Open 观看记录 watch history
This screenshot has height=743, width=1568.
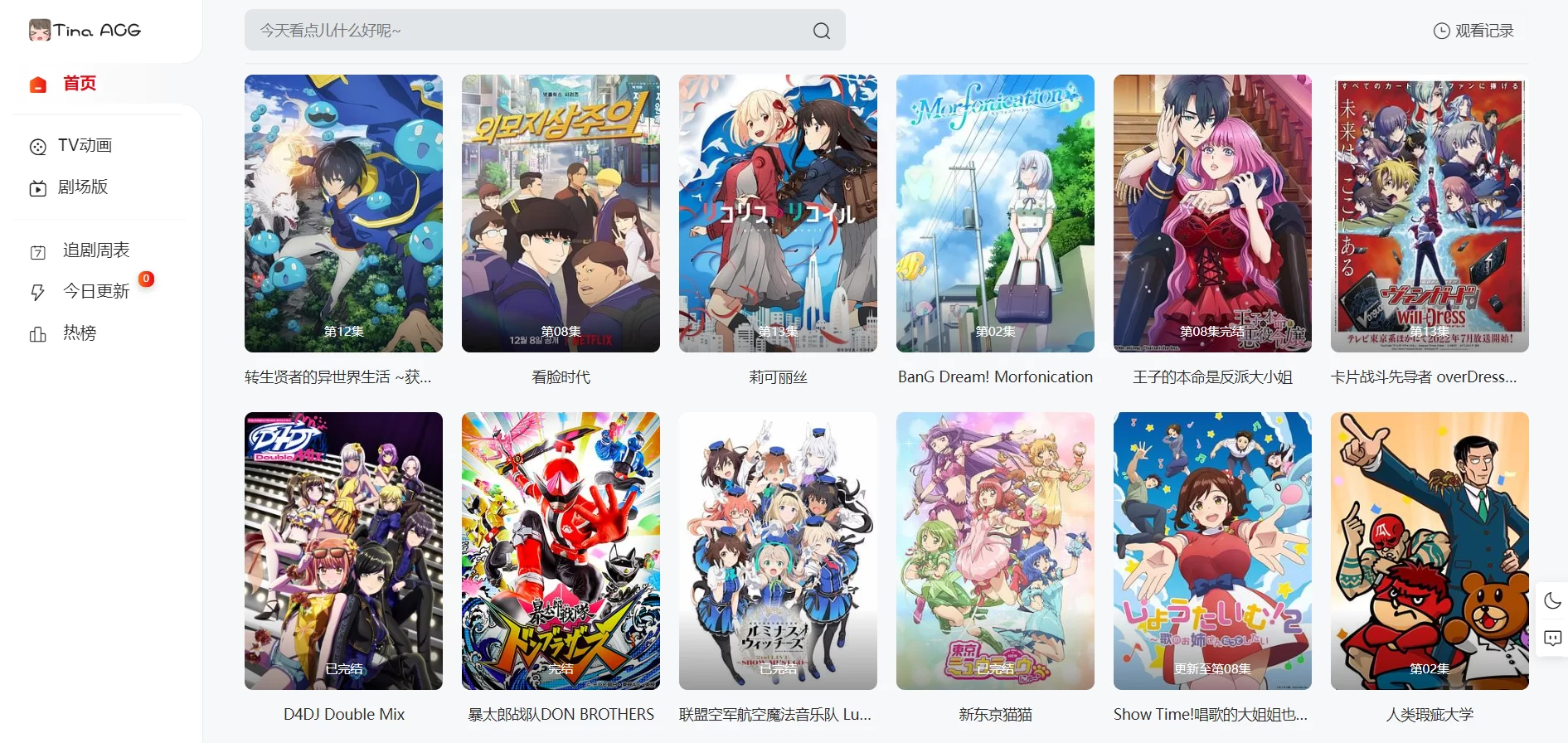pos(1473,31)
